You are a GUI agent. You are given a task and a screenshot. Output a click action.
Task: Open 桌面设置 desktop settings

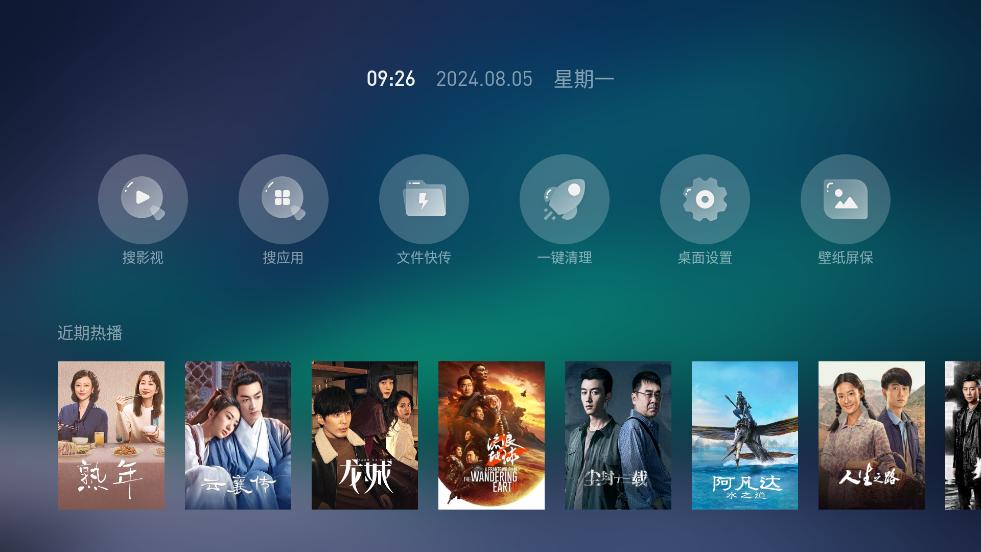click(705, 199)
